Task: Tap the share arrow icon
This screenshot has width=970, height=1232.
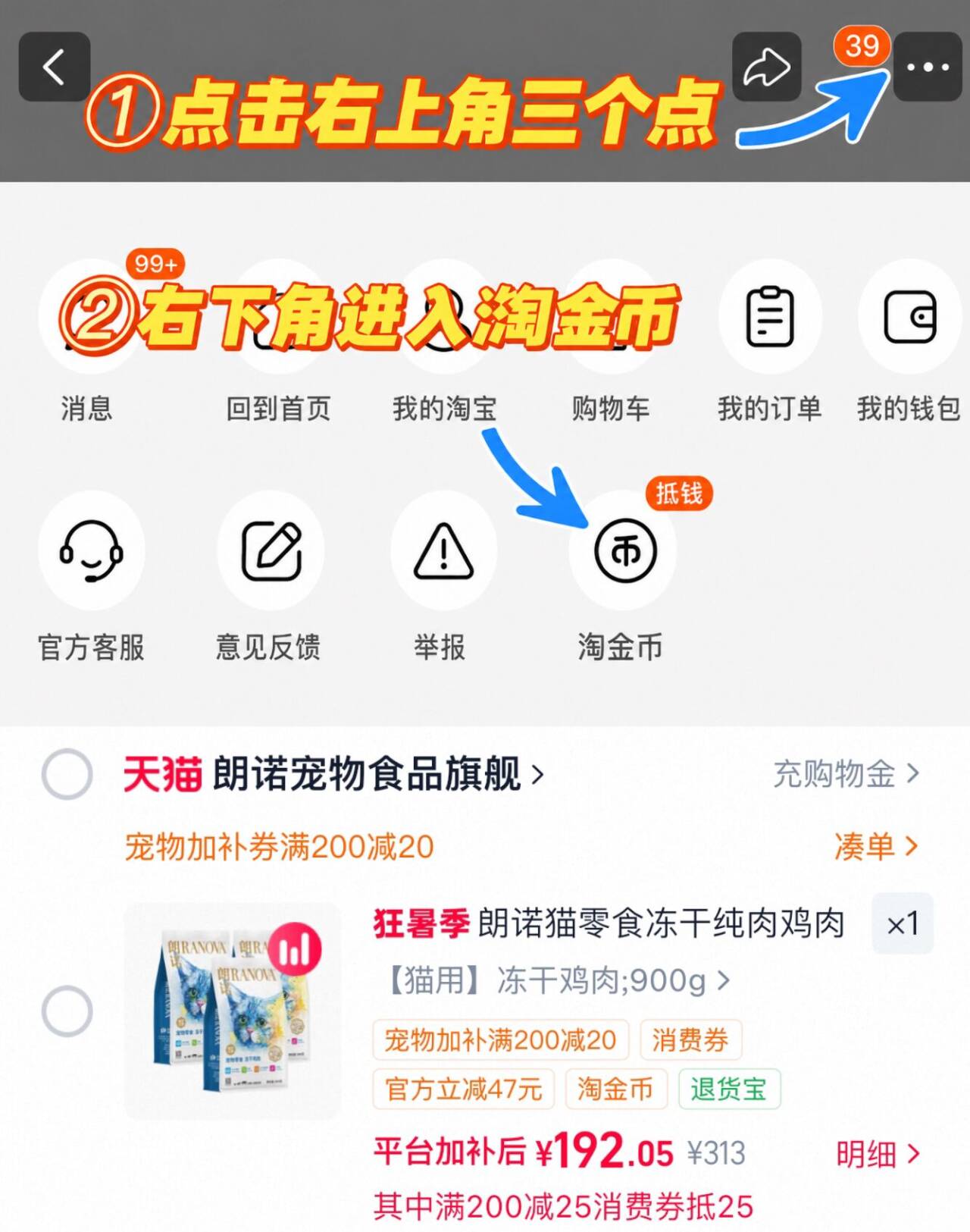Action: (x=767, y=67)
